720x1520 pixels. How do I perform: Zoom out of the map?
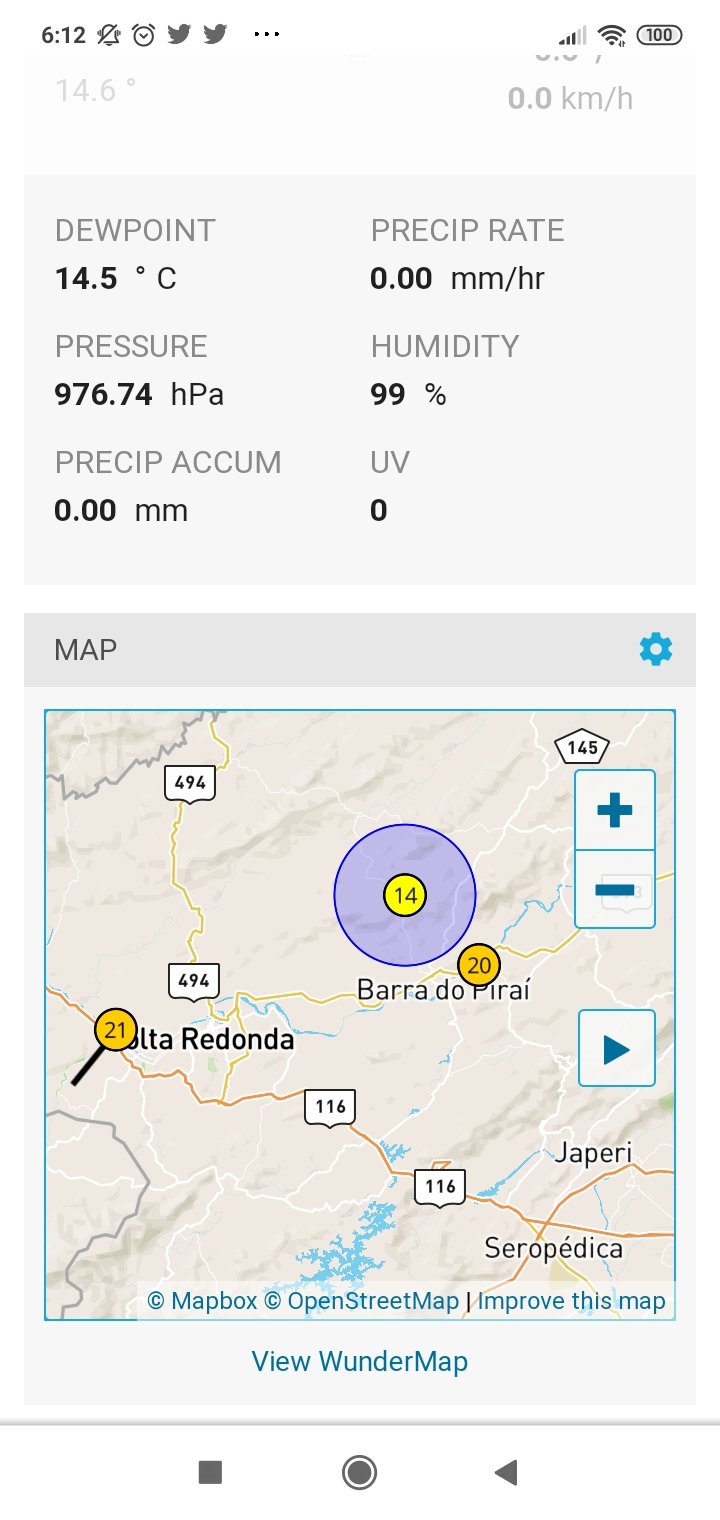pos(615,889)
